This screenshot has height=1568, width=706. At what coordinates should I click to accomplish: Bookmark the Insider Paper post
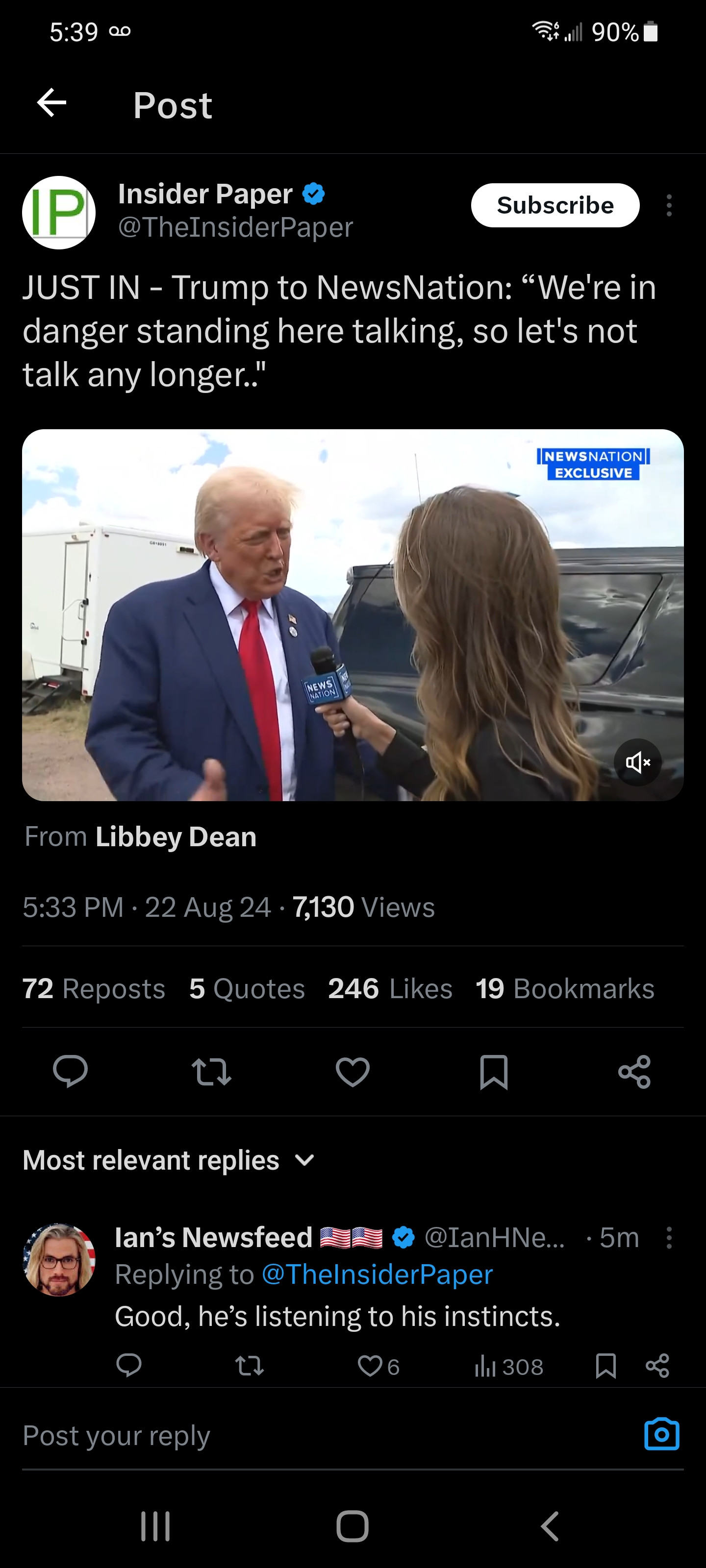(493, 1071)
